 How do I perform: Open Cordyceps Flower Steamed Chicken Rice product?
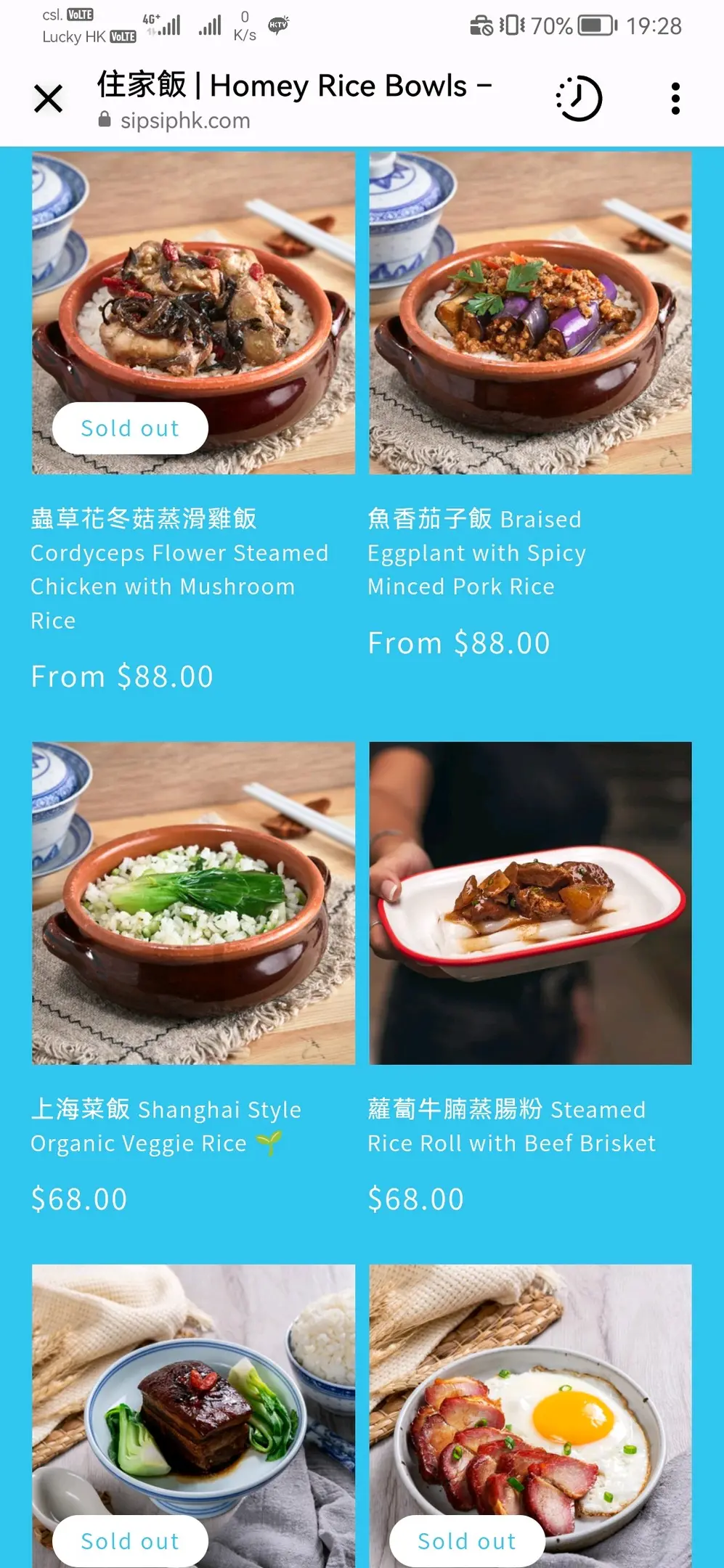tap(193, 313)
